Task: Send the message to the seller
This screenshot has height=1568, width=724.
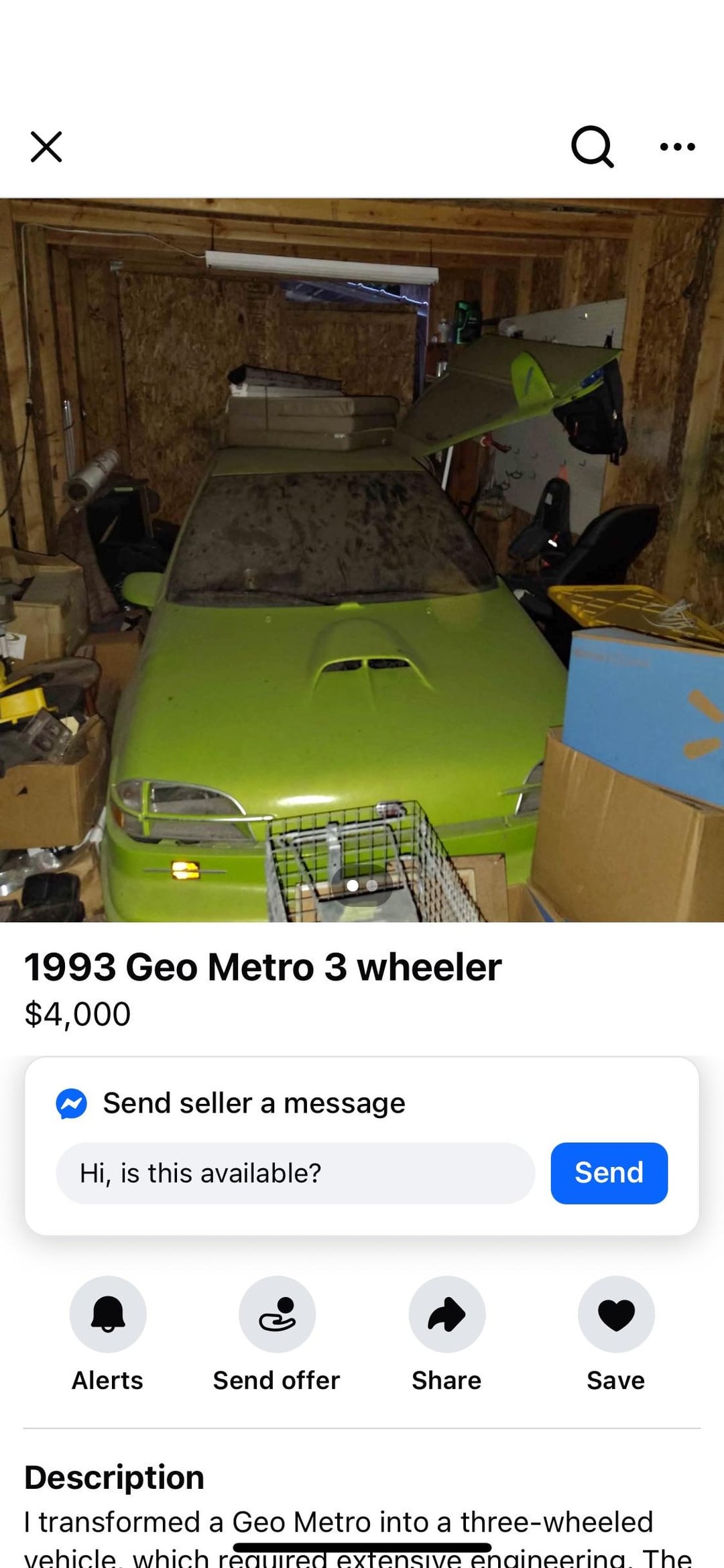Action: click(x=609, y=1173)
